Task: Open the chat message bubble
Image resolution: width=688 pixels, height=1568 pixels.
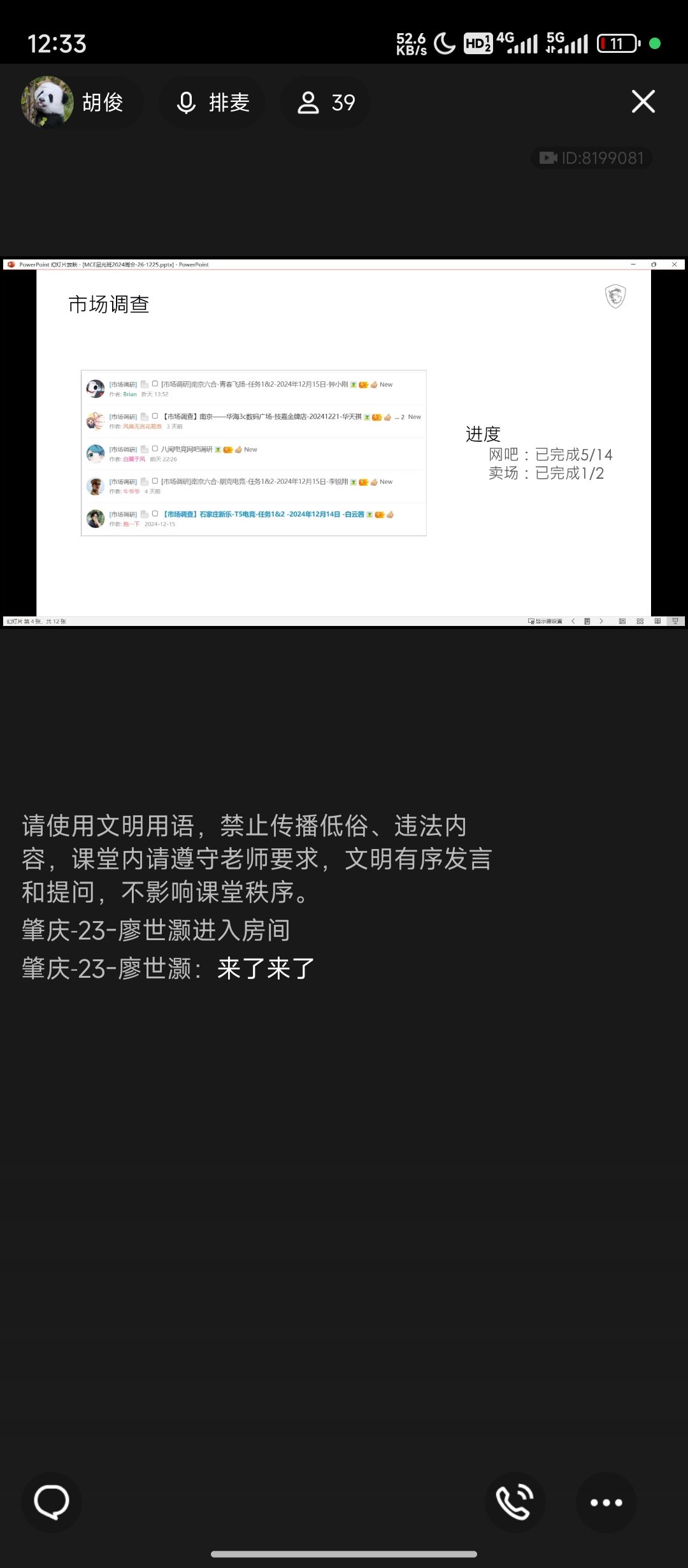Action: point(52,1502)
